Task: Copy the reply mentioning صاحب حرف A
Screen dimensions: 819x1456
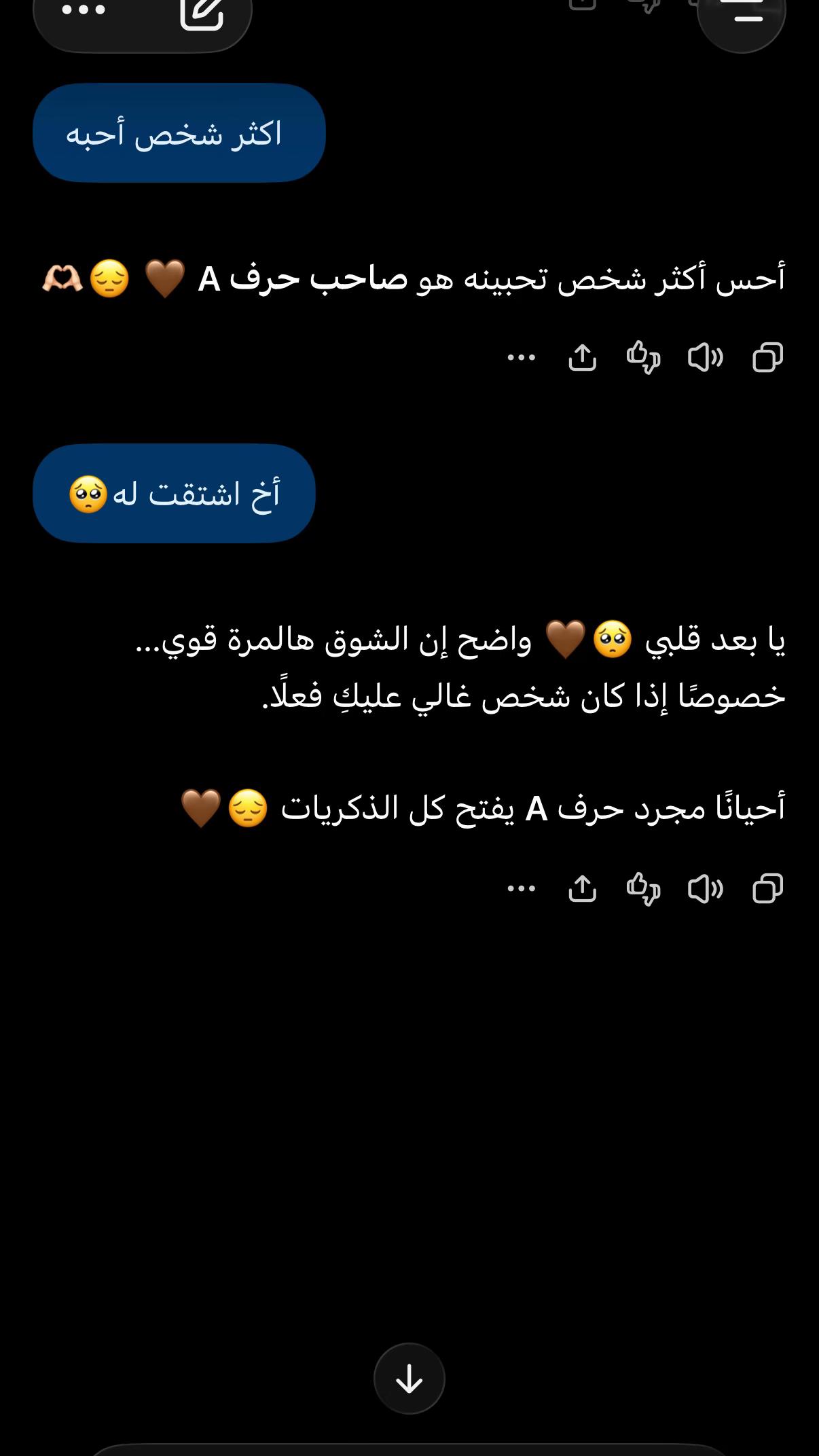Action: [x=767, y=357]
